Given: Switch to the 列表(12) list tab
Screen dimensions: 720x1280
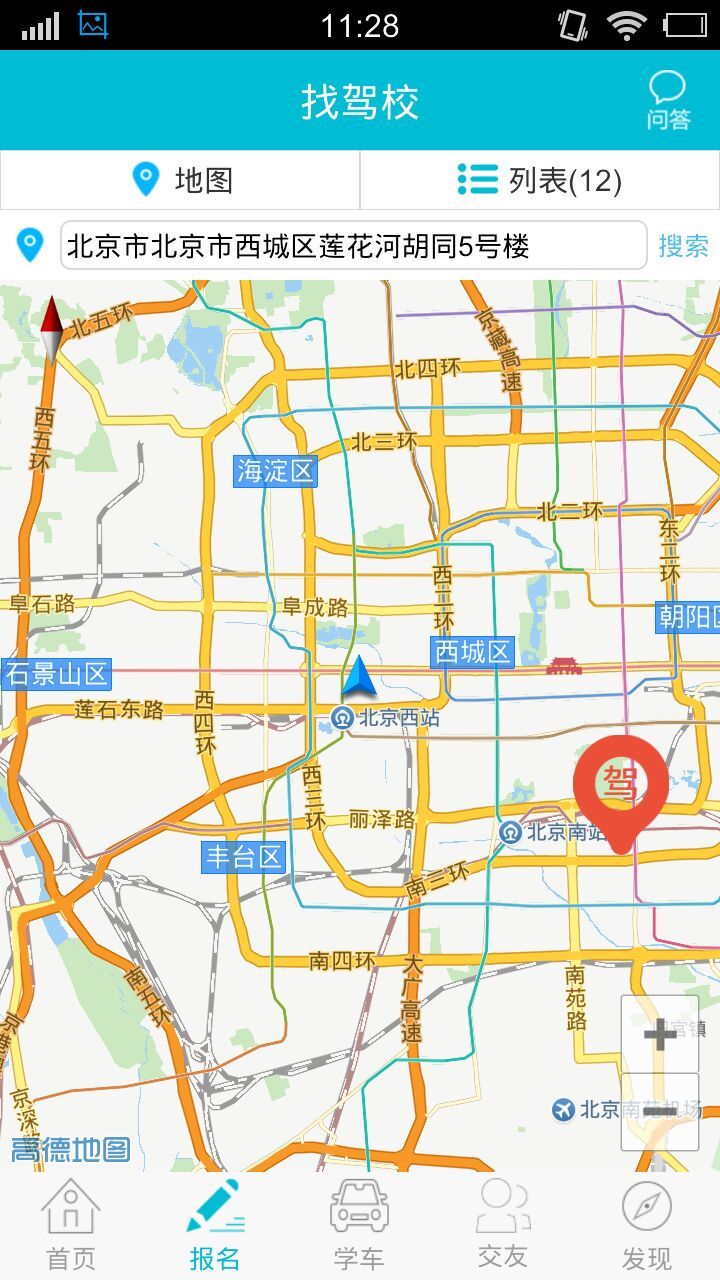Looking at the screenshot, I should (540, 180).
